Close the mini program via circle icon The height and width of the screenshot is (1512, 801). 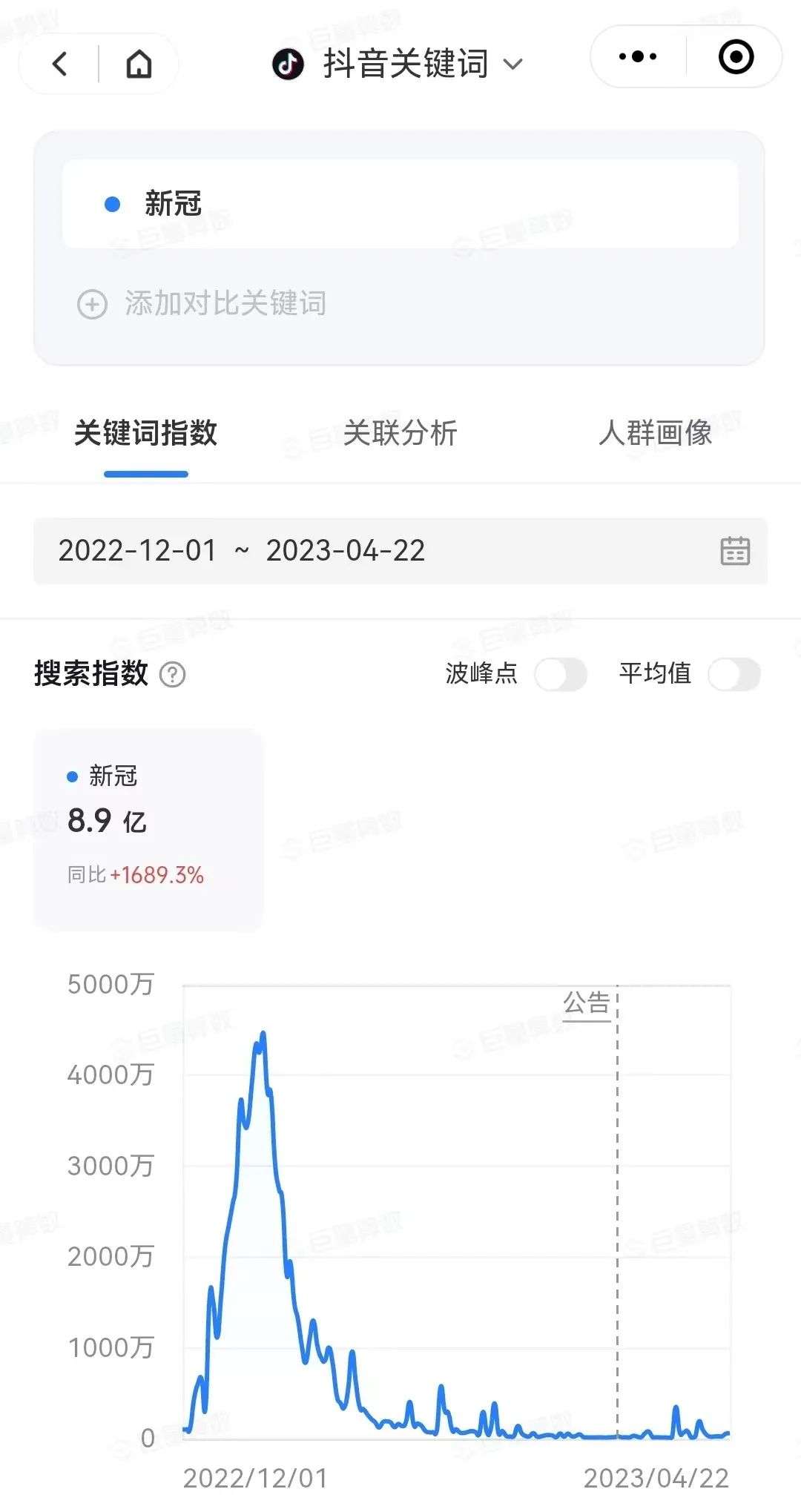[x=736, y=57]
